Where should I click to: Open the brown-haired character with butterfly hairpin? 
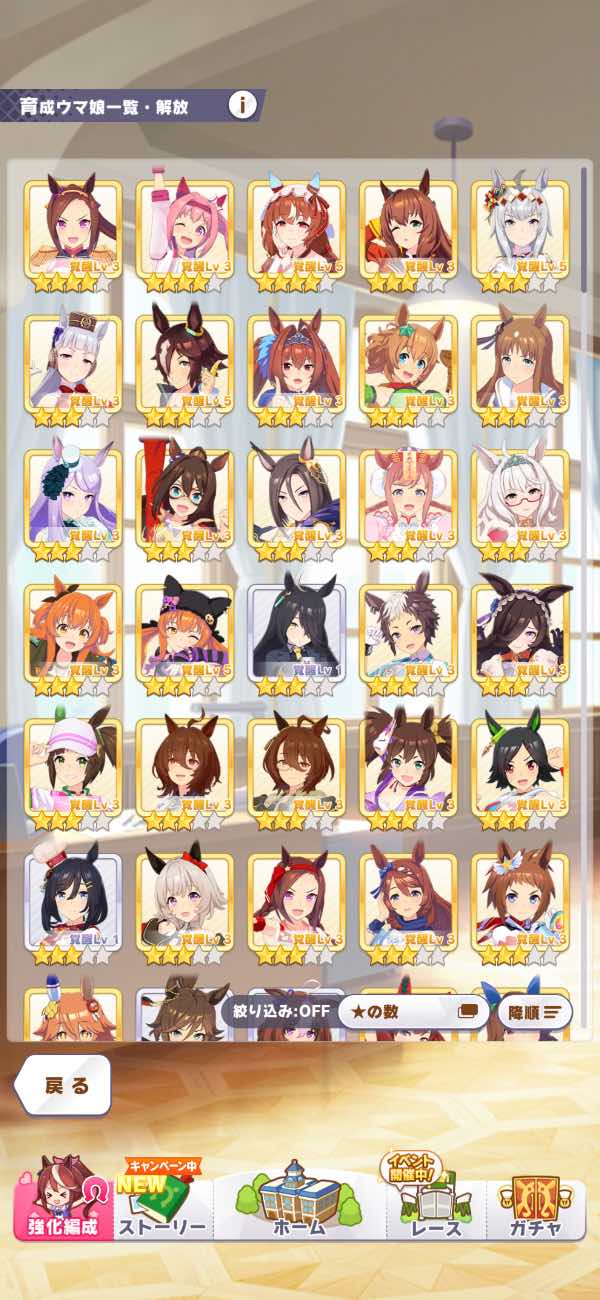[520, 902]
